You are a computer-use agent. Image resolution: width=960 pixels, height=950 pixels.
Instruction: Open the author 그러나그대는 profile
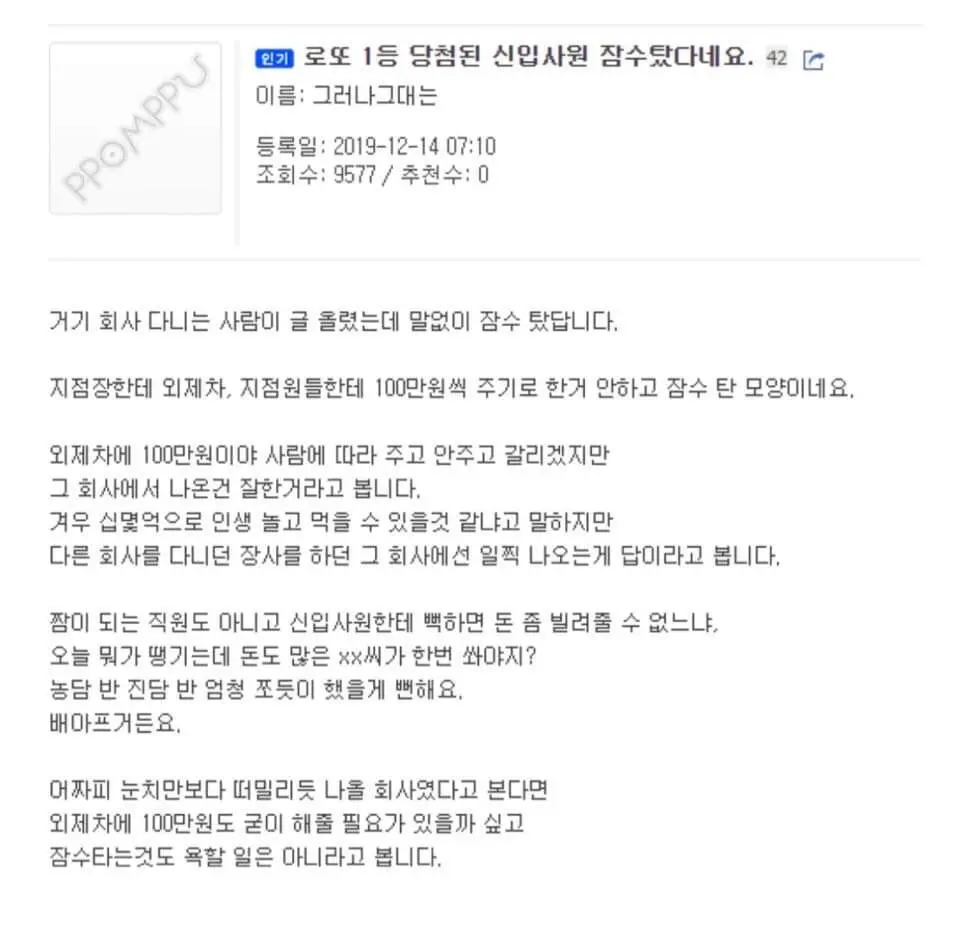point(375,97)
